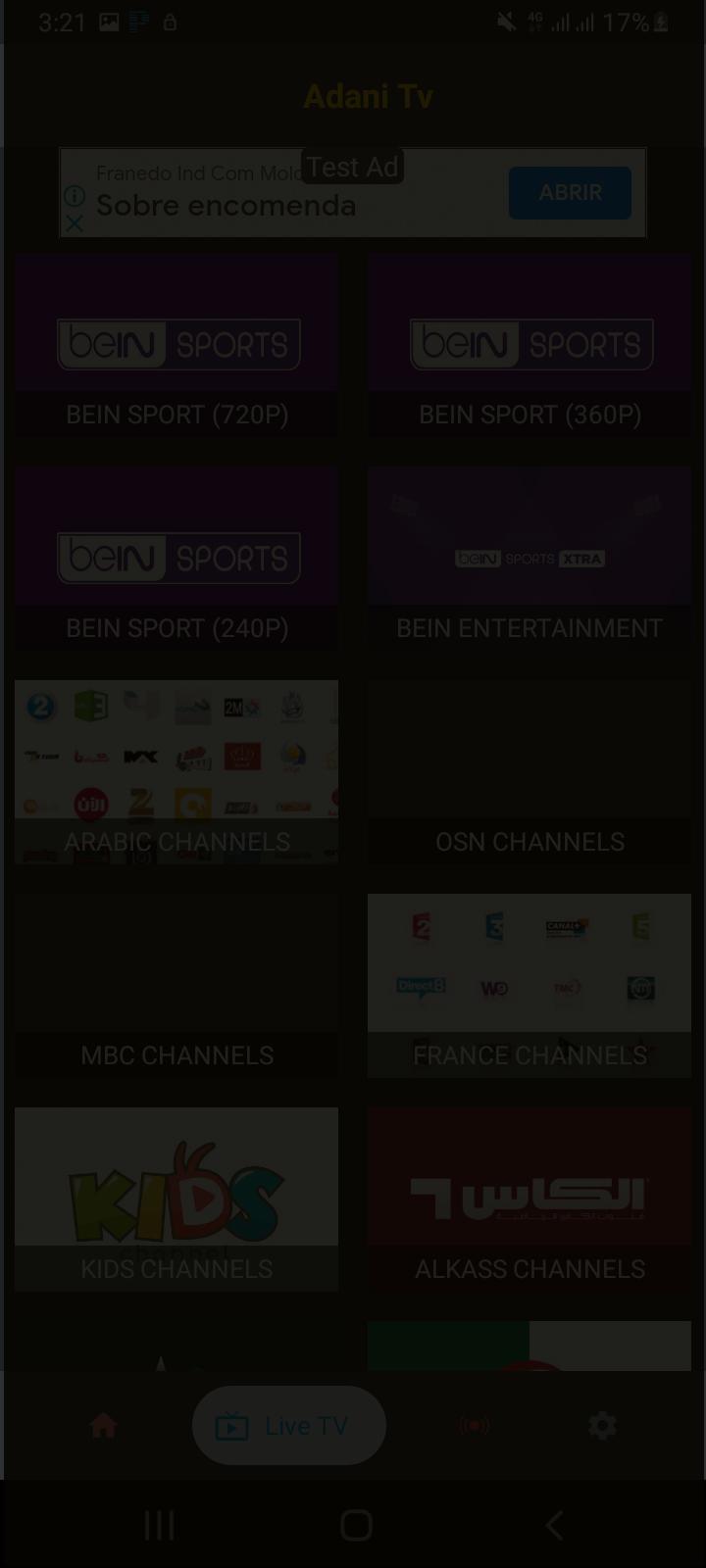Open ALKASS CHANNELS category

529,1199
